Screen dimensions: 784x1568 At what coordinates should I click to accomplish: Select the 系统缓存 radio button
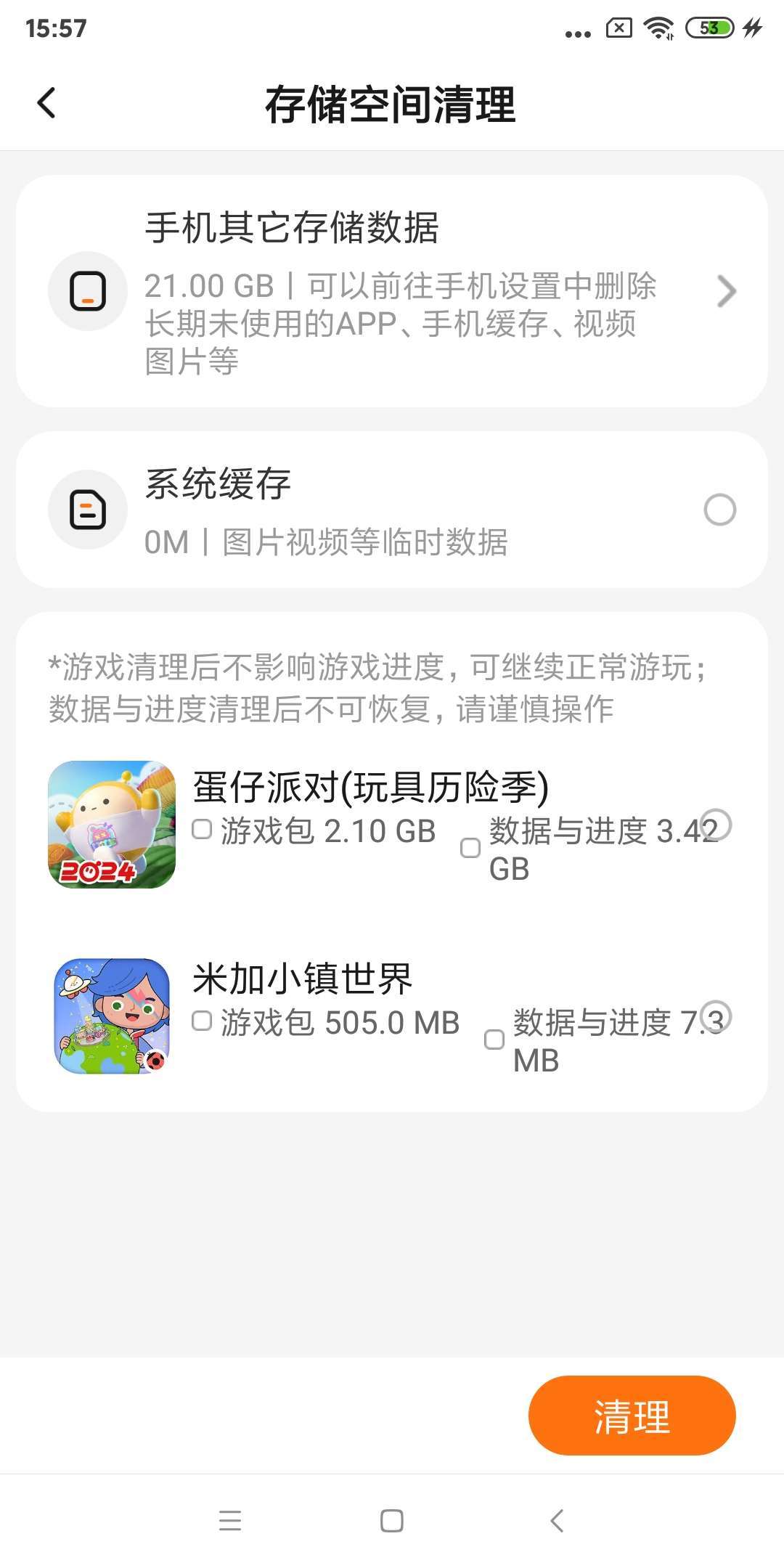[x=719, y=510]
